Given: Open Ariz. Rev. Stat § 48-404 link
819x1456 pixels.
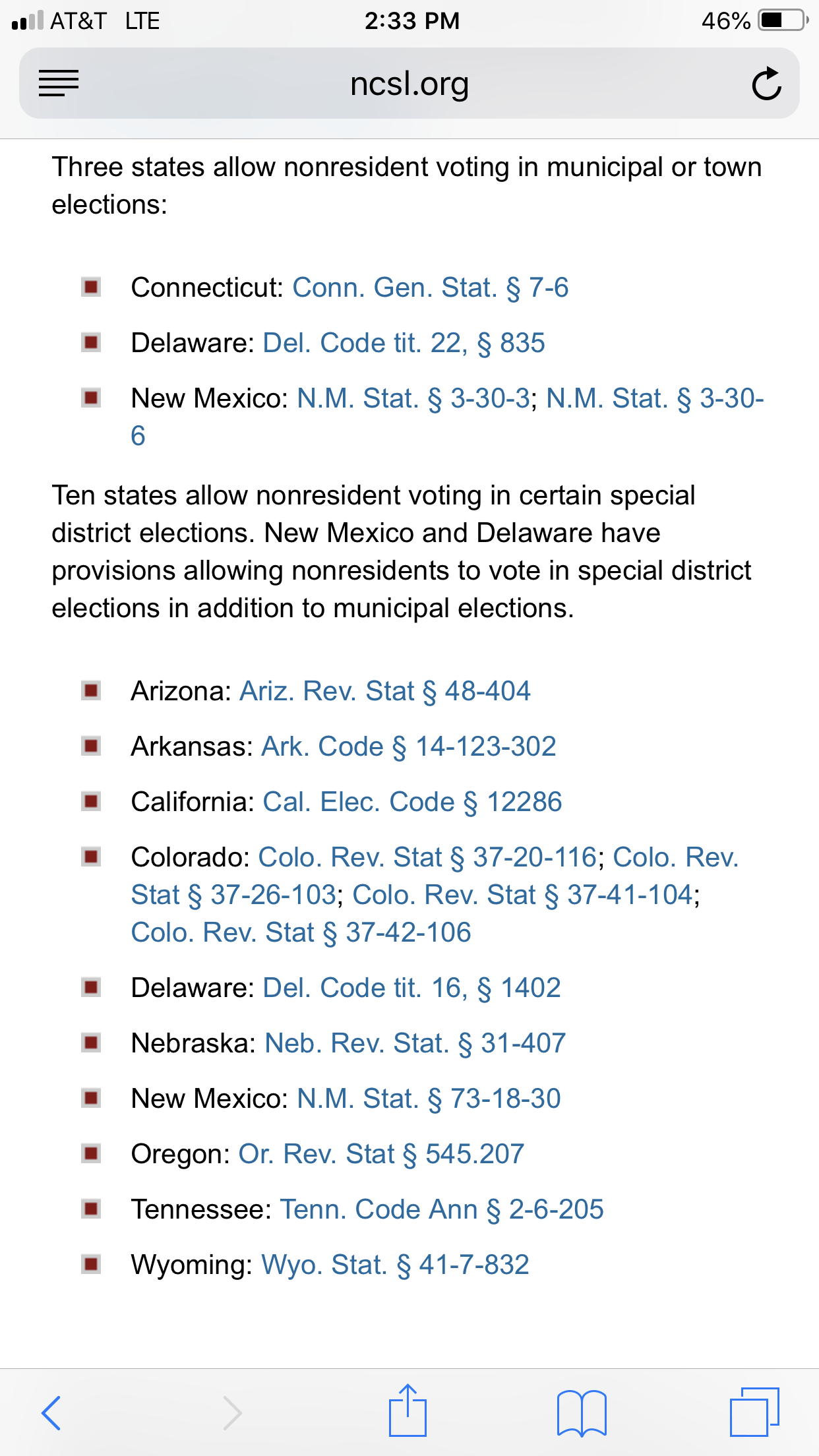Looking at the screenshot, I should (385, 691).
